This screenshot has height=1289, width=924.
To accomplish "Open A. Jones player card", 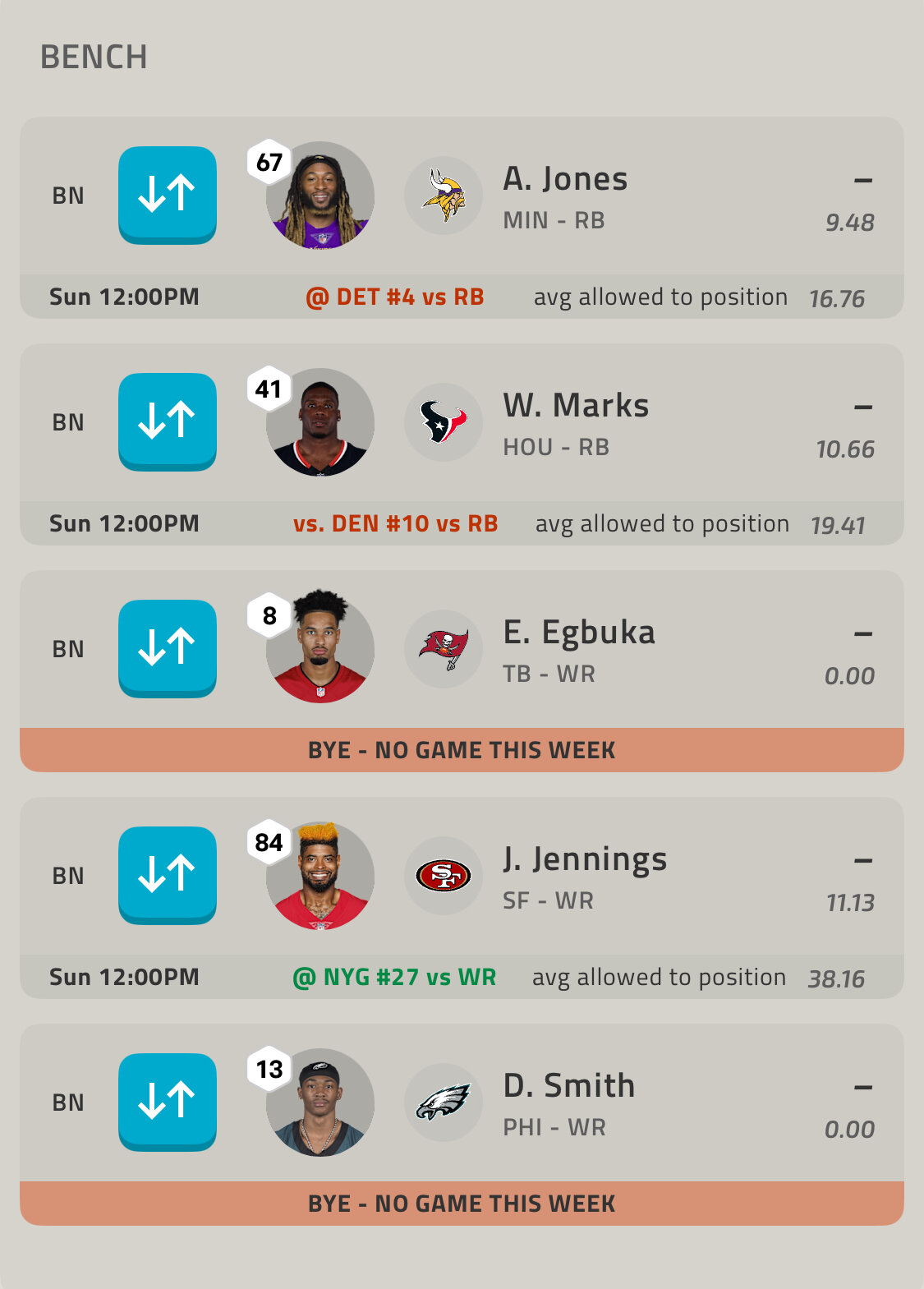I will pyautogui.click(x=565, y=180).
